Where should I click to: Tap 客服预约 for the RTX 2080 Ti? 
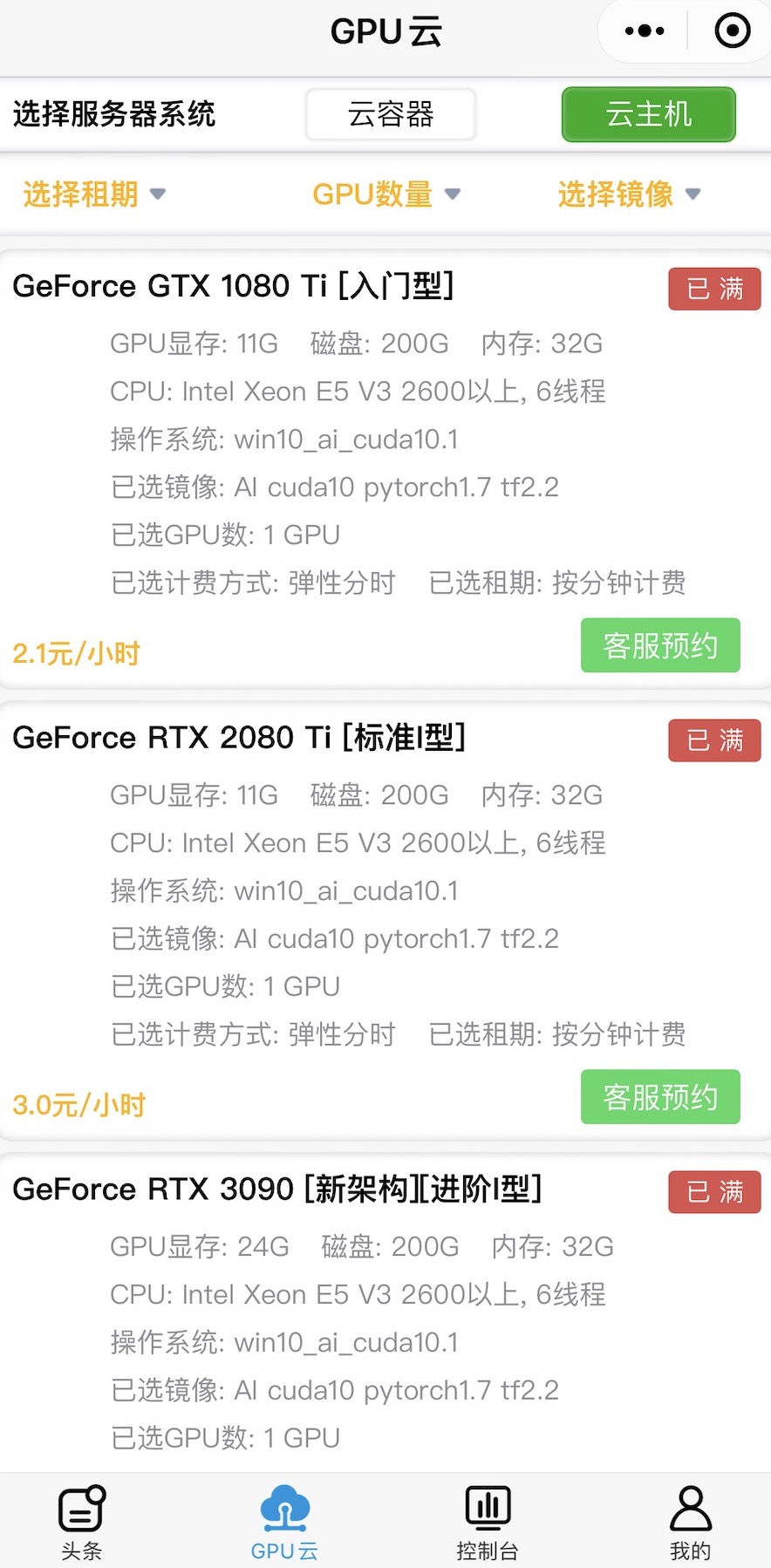tap(660, 1097)
